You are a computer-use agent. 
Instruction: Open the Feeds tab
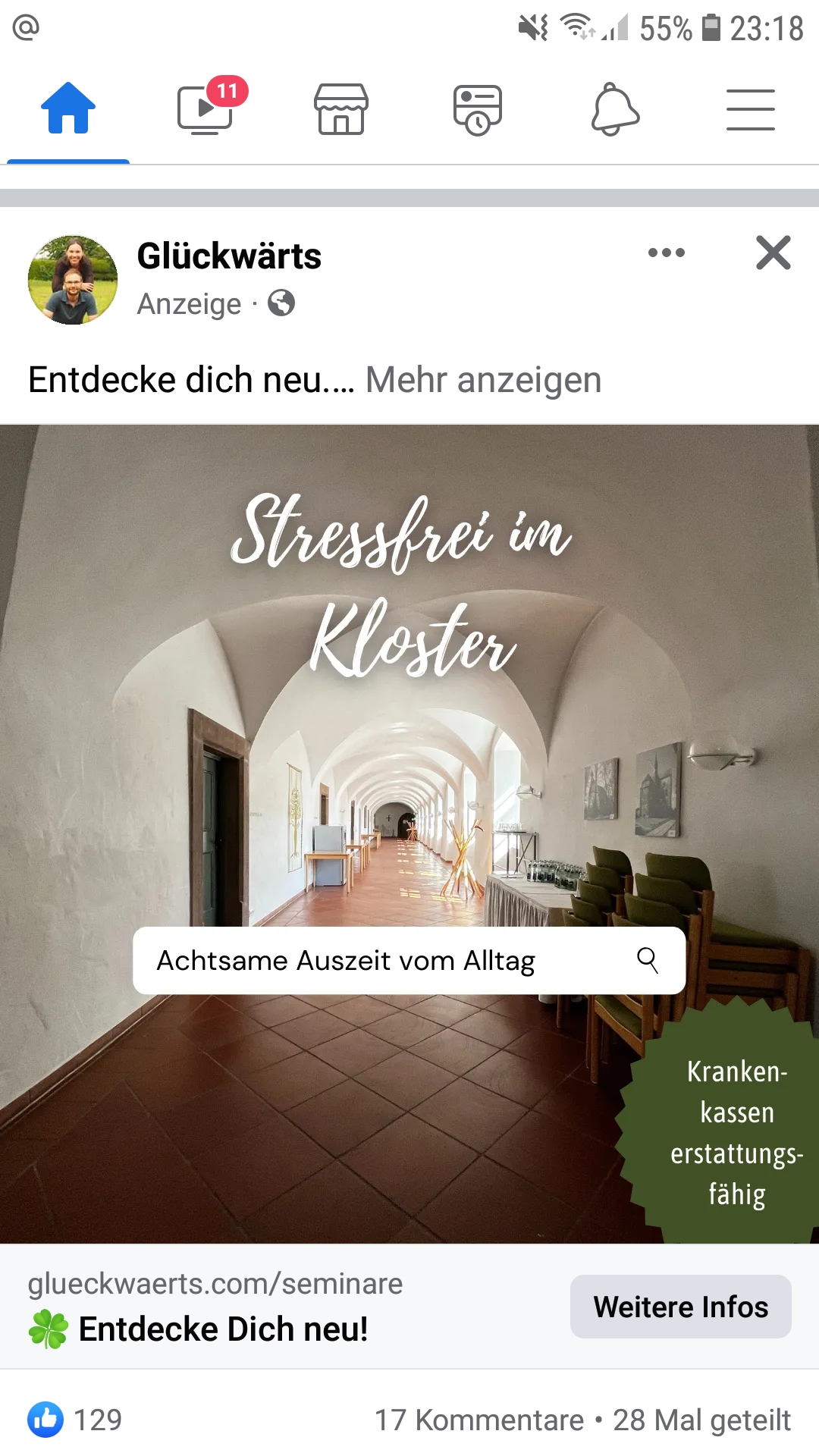[x=478, y=110]
